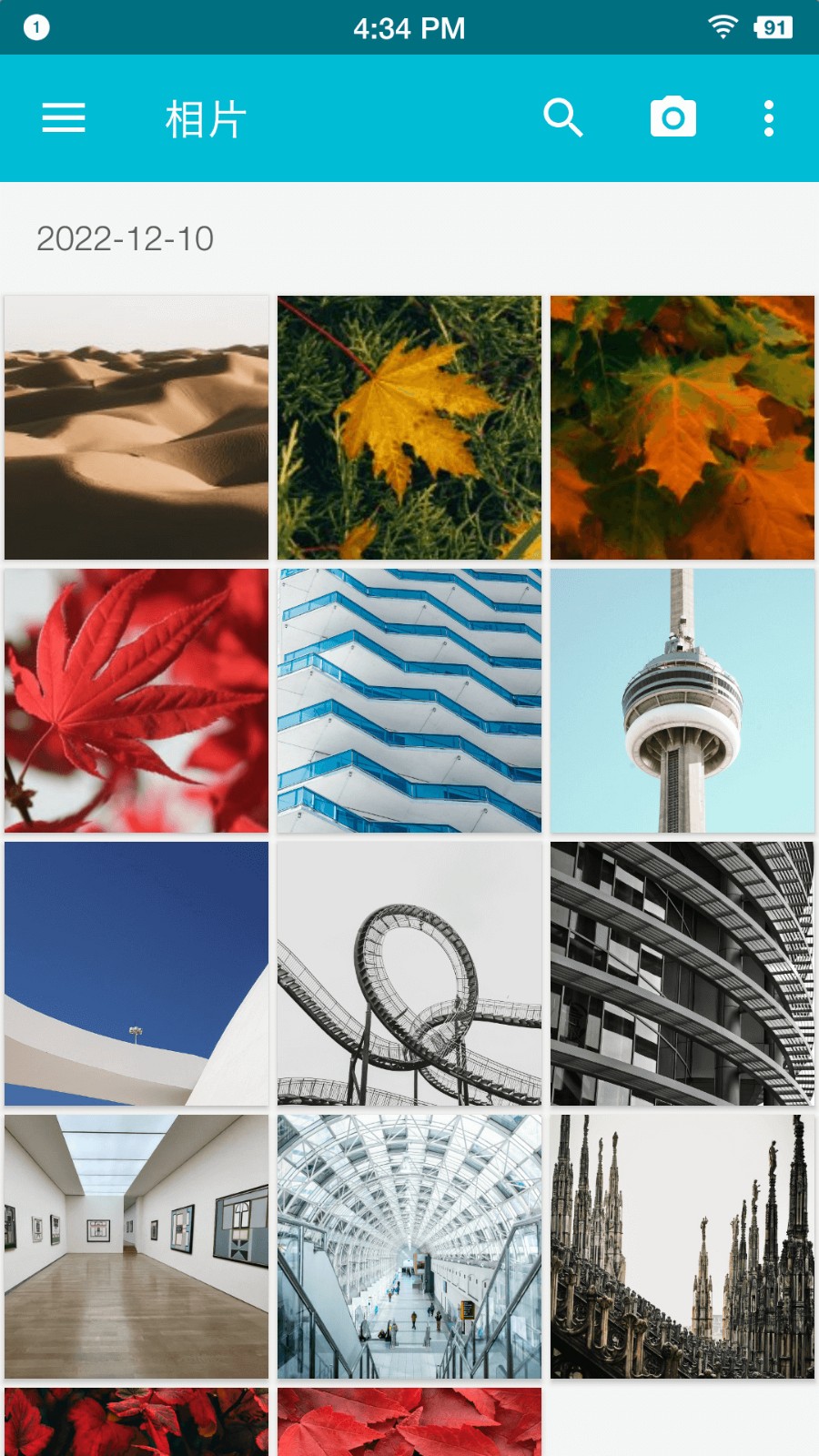
Task: Open the three-dot overflow menu
Action: [x=769, y=118]
